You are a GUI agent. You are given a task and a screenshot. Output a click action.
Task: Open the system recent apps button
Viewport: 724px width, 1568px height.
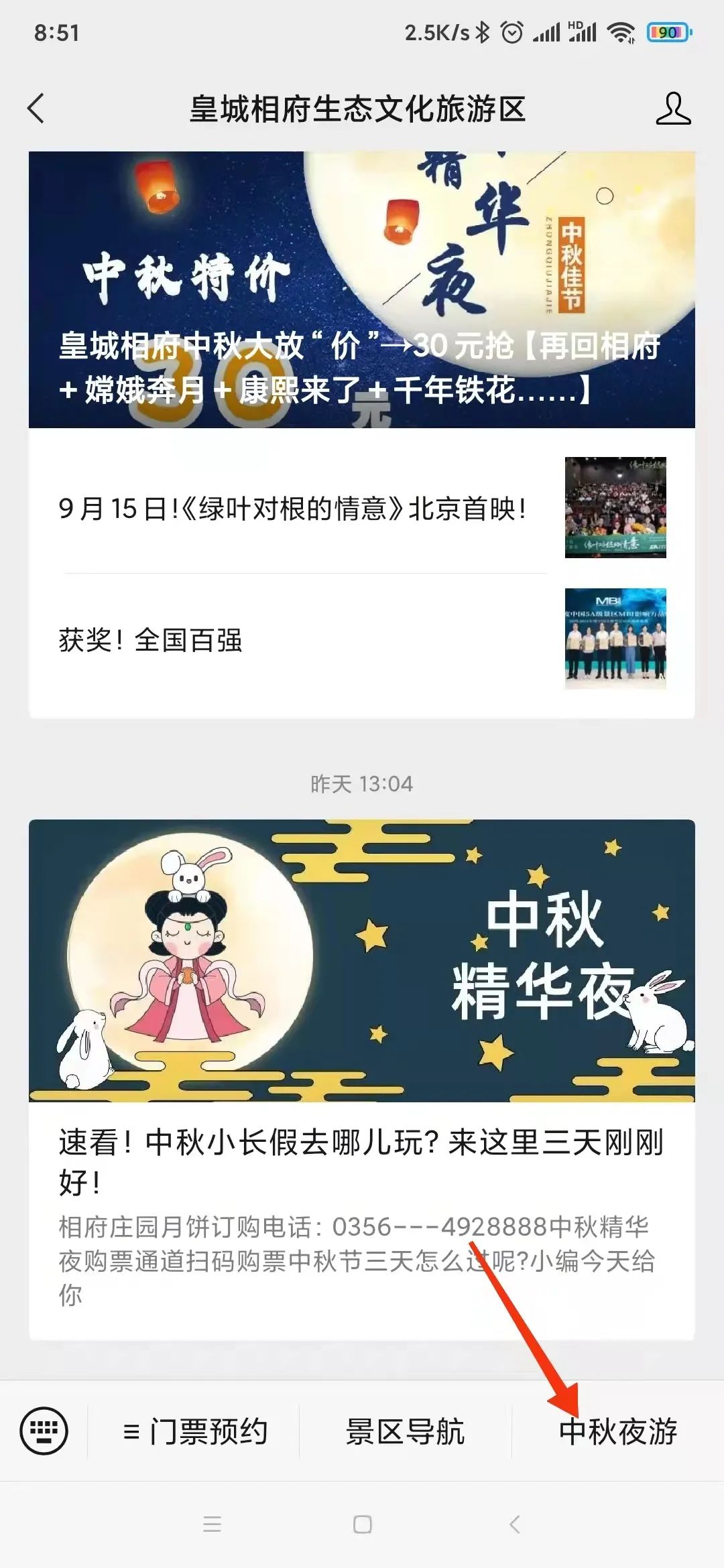tap(212, 1524)
